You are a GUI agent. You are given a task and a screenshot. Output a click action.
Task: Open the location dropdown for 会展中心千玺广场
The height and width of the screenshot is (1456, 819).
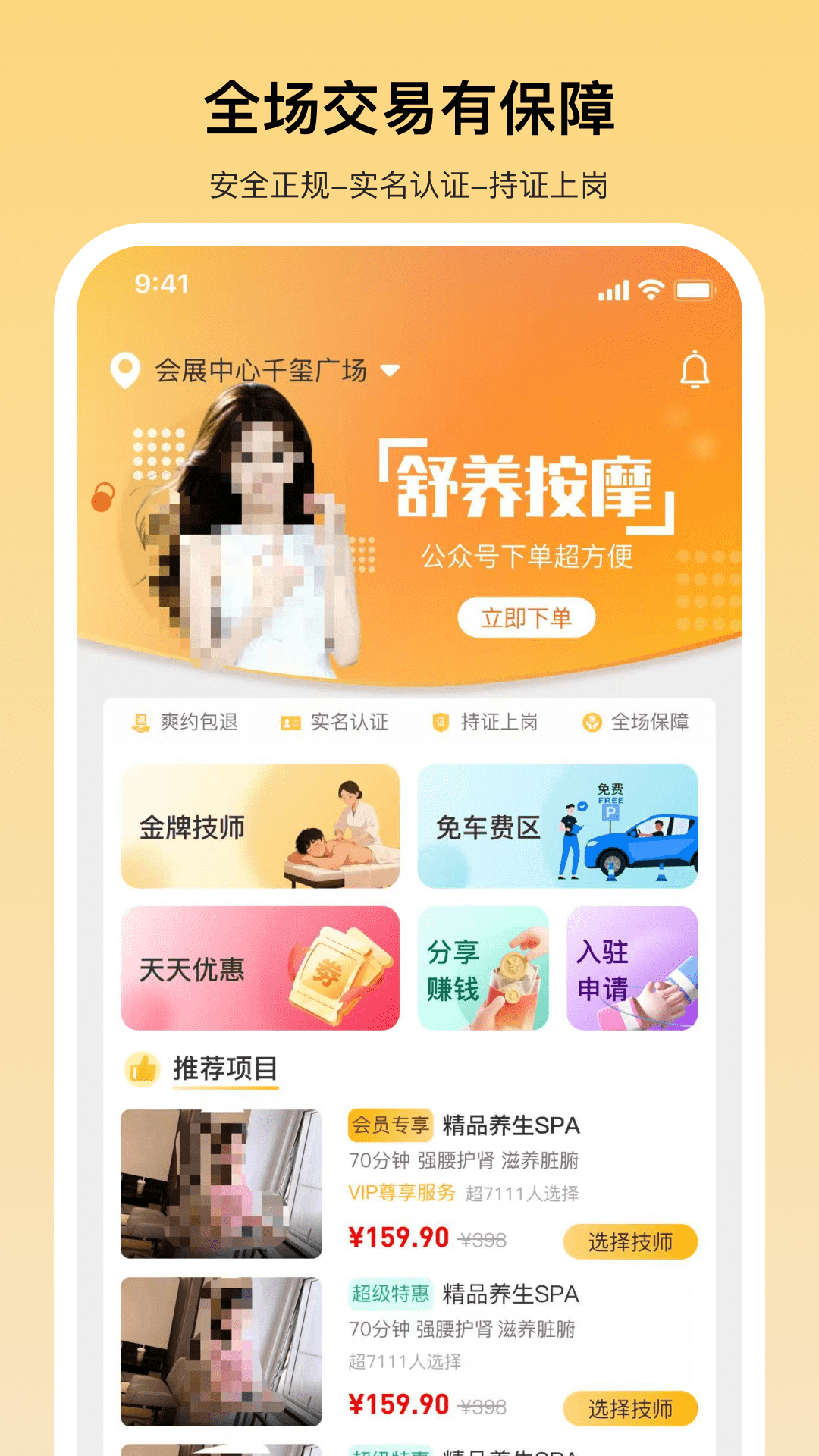click(392, 372)
